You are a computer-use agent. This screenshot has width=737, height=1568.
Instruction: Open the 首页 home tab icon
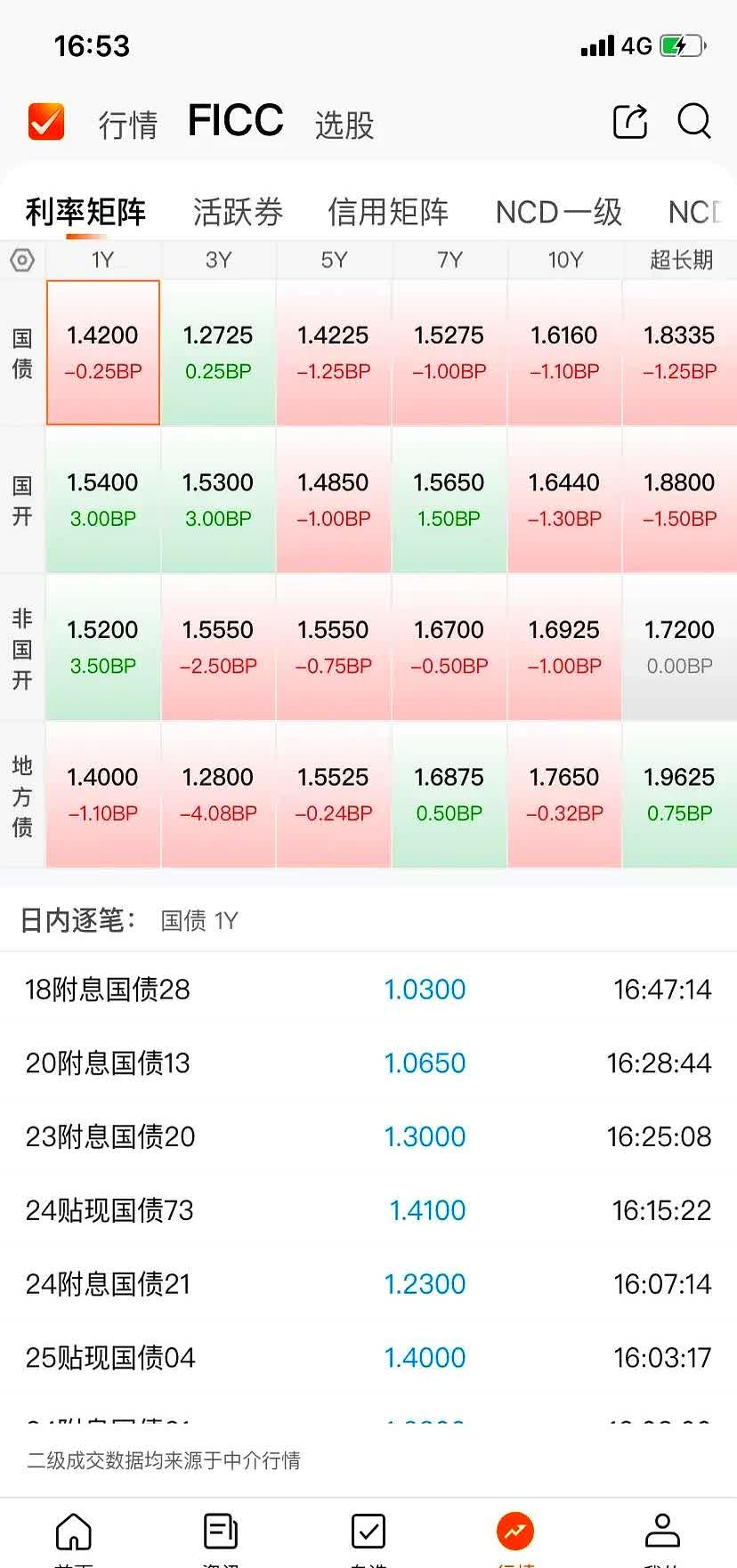(73, 1527)
